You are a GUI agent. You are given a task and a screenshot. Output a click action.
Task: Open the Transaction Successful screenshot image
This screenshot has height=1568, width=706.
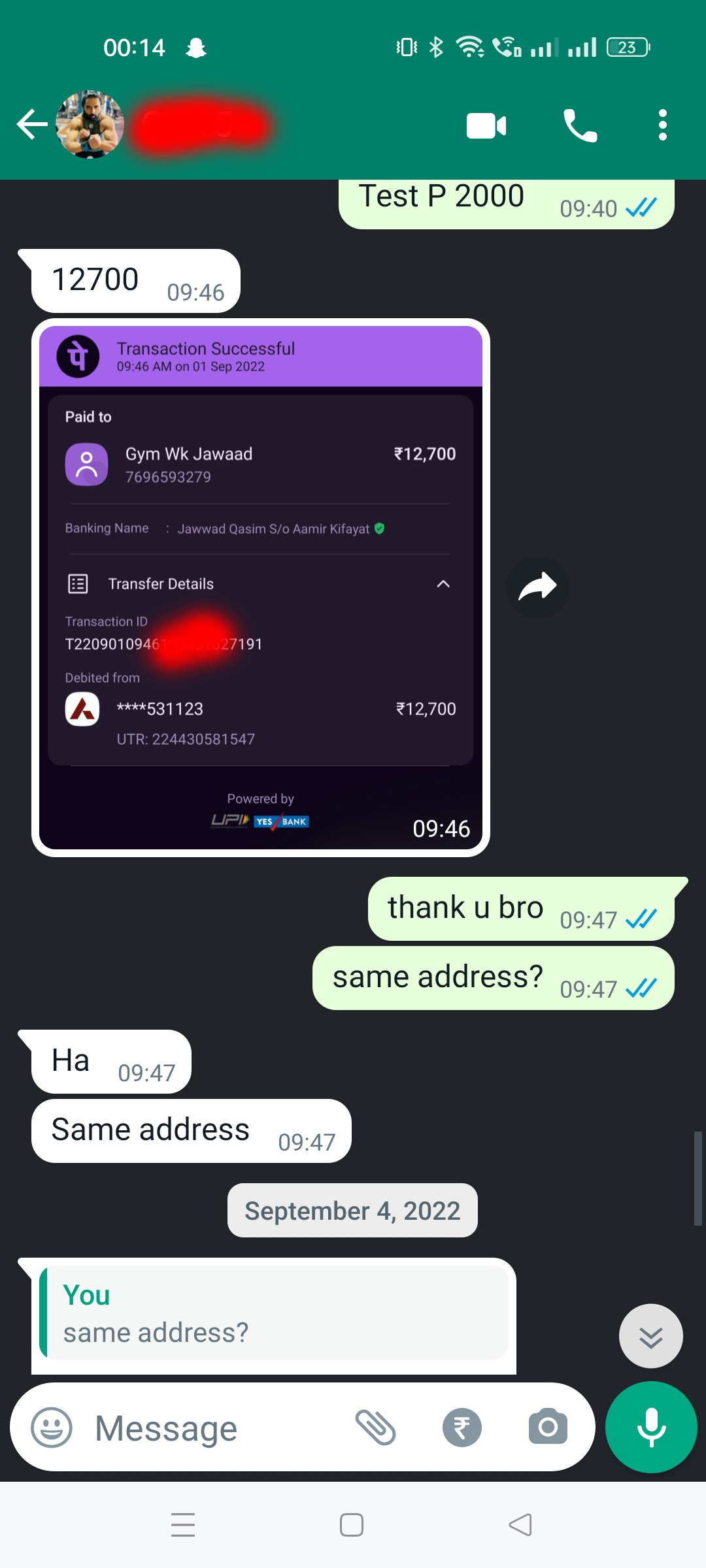260,587
